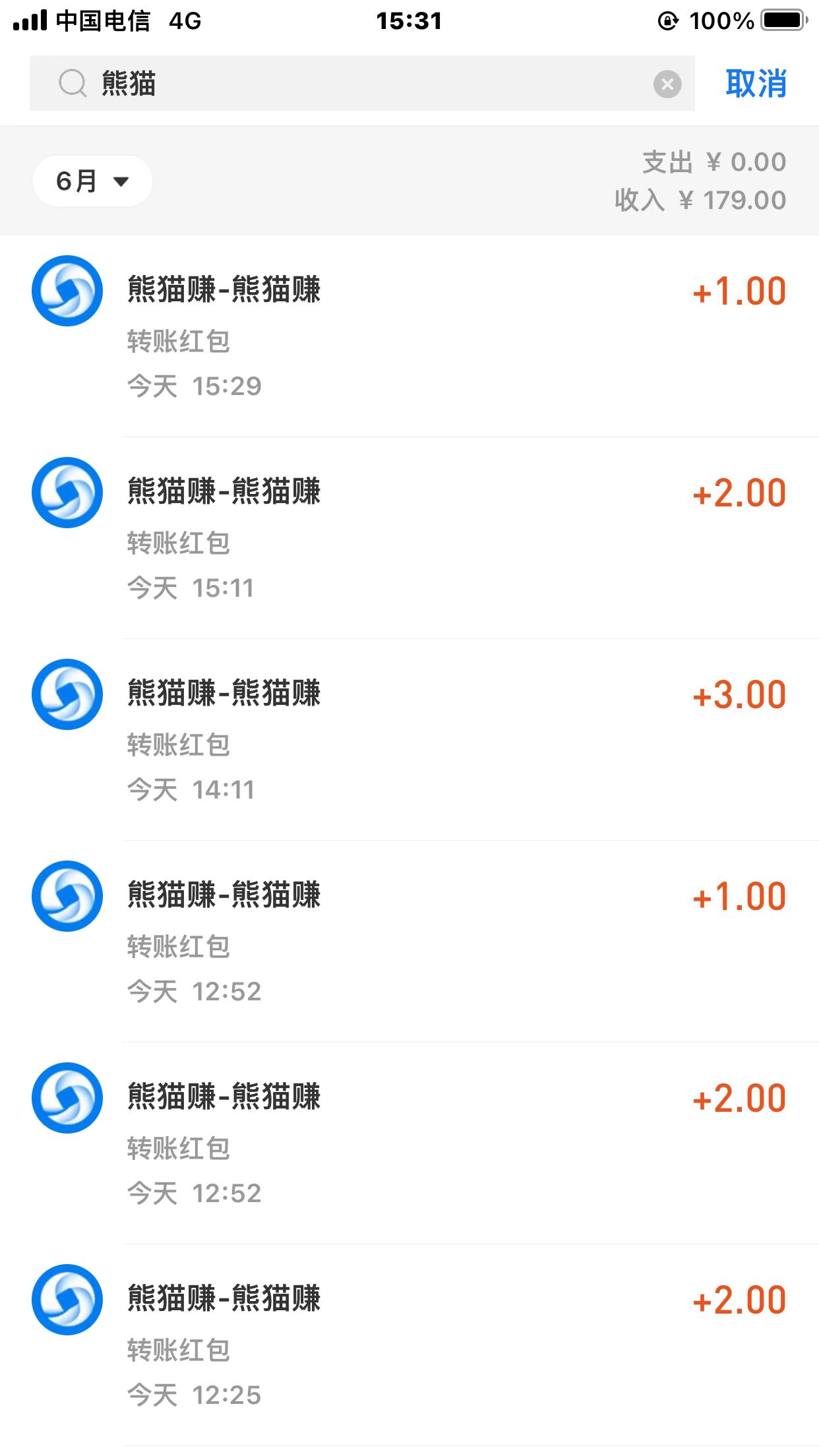
Task: Open the 6月 month dropdown
Action: [x=92, y=181]
